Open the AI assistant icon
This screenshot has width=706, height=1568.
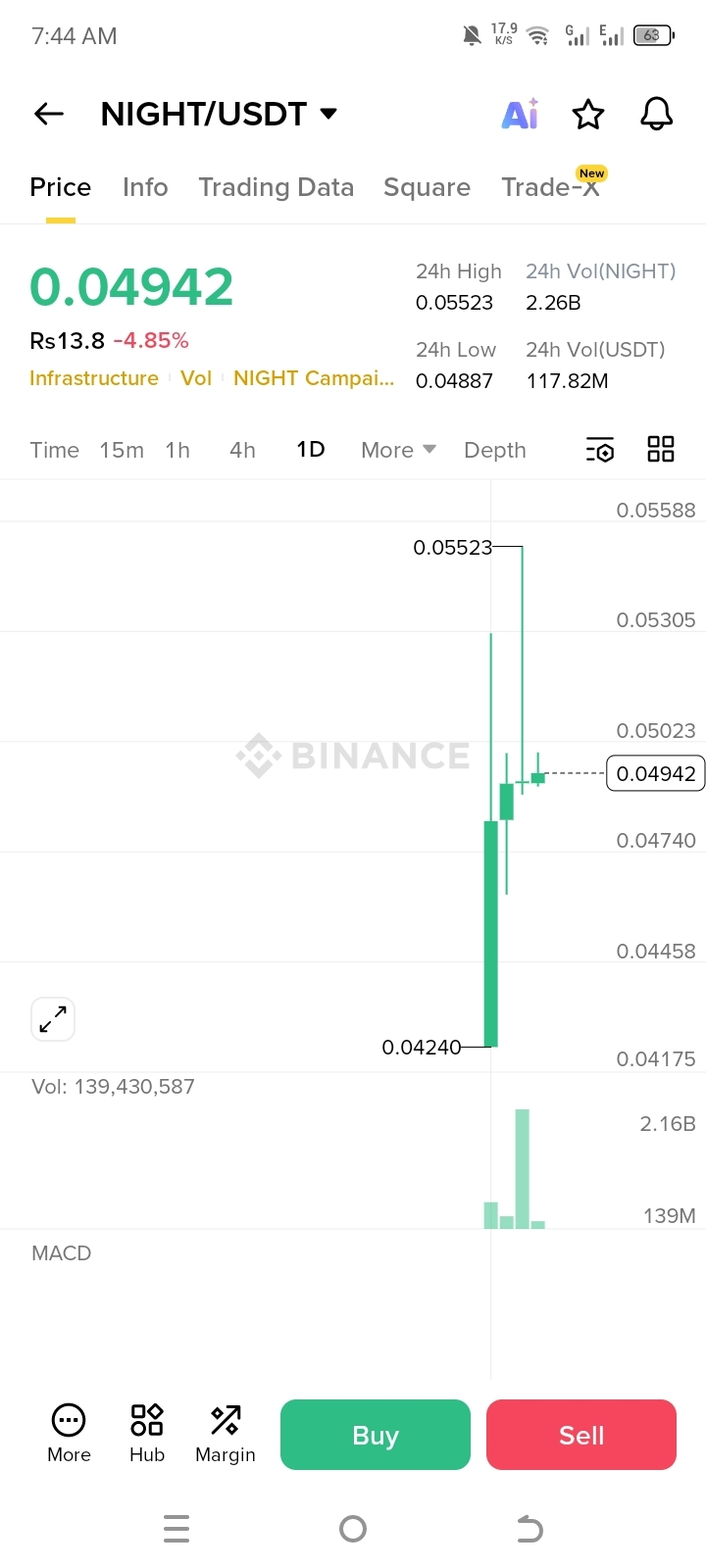tap(520, 115)
